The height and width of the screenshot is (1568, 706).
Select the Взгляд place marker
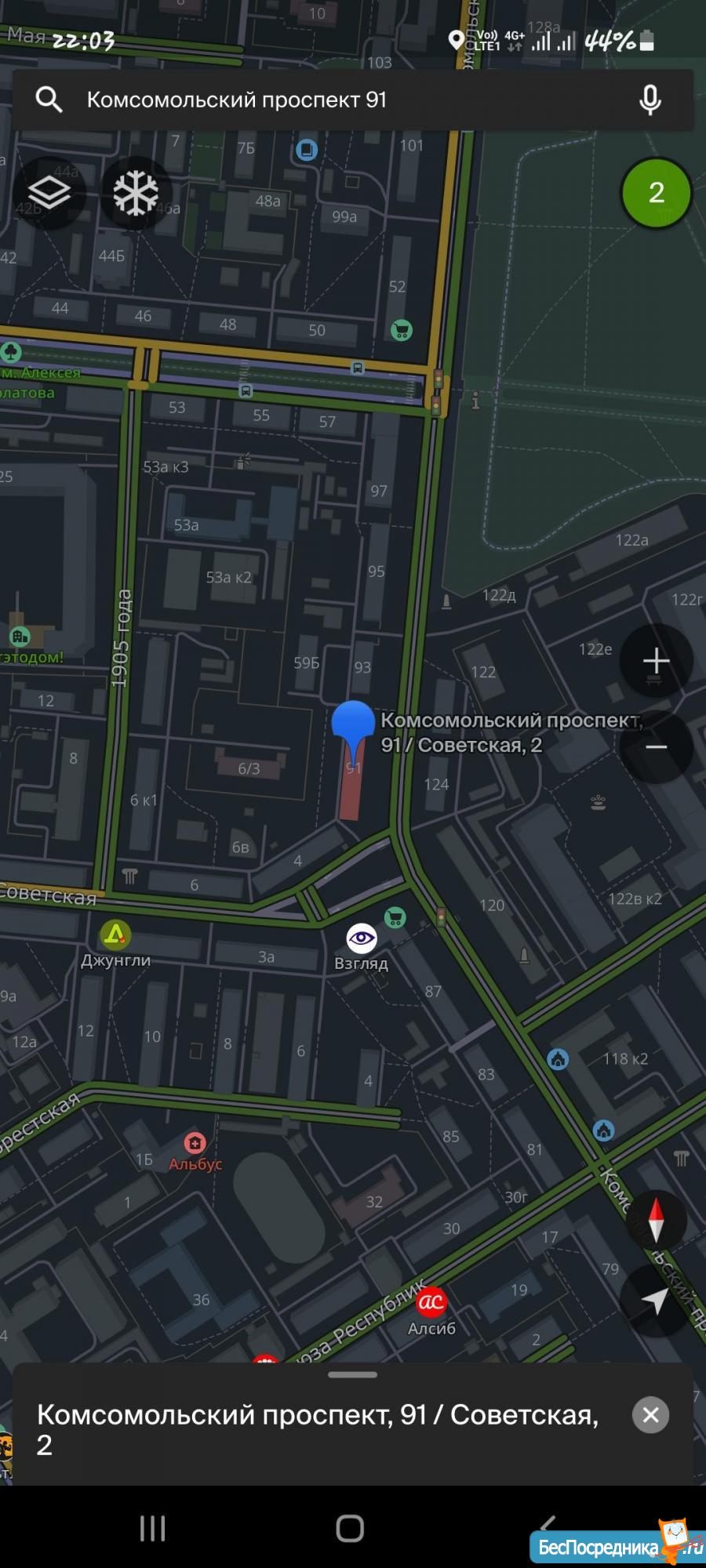pos(362,938)
